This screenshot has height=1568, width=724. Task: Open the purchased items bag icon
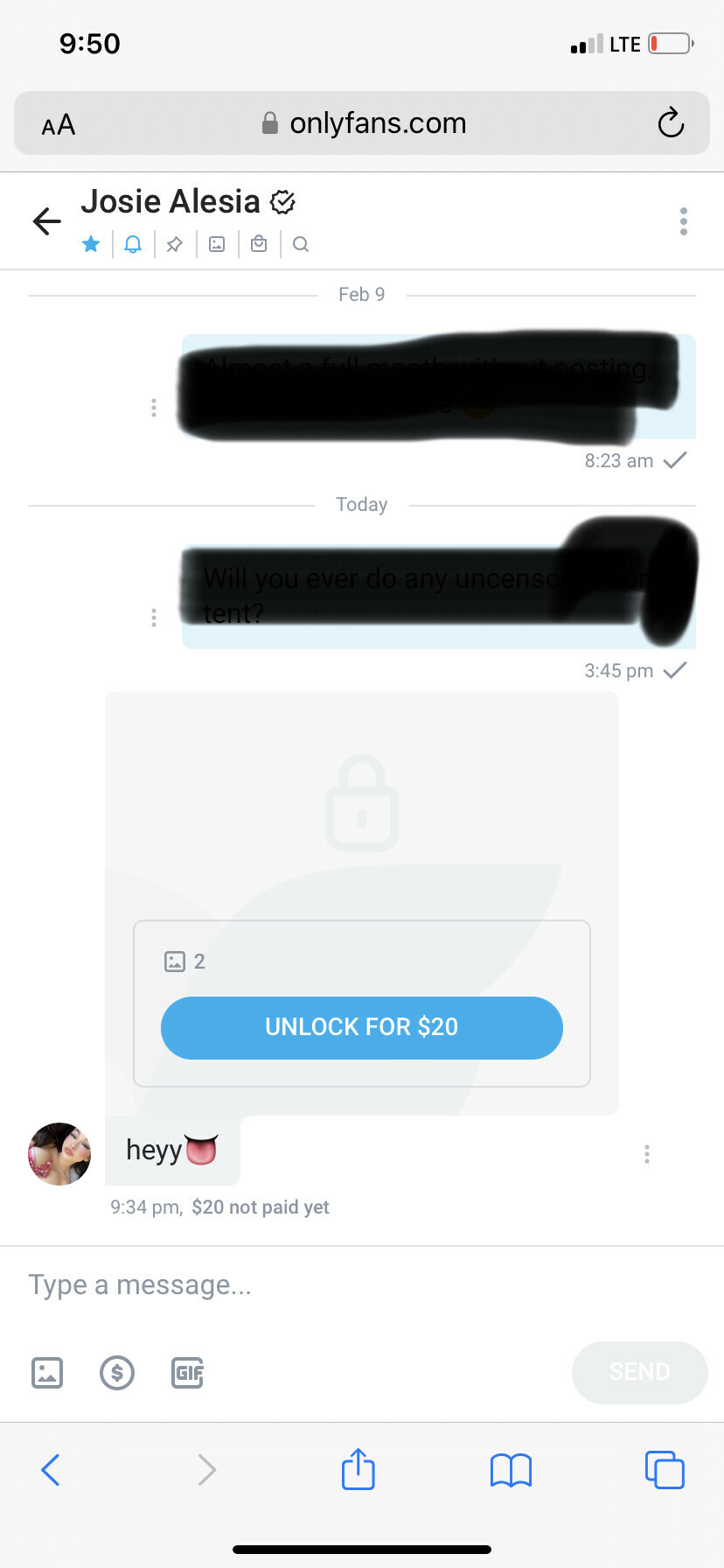[259, 244]
